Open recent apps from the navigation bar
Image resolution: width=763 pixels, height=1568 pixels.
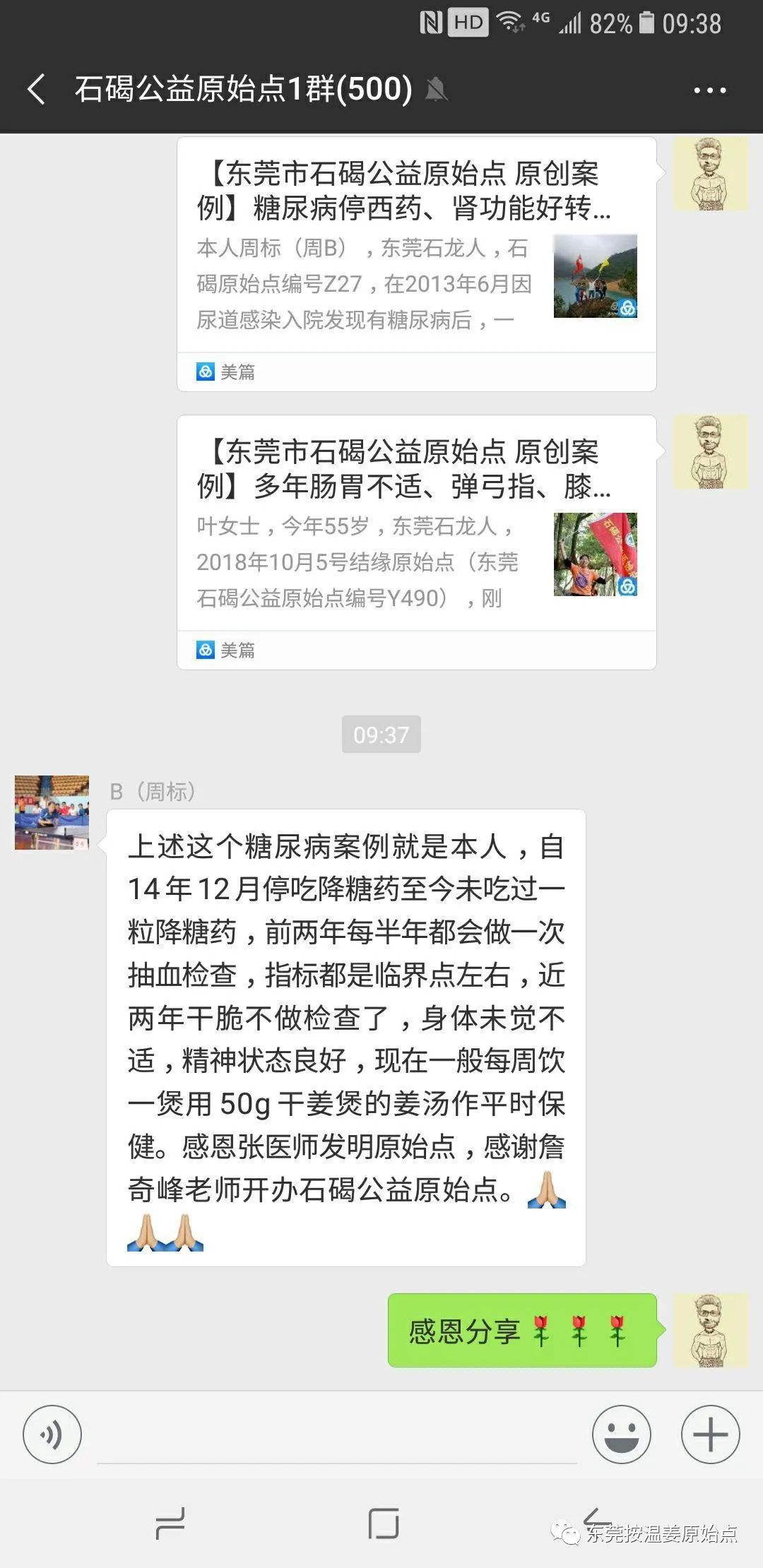170,1523
